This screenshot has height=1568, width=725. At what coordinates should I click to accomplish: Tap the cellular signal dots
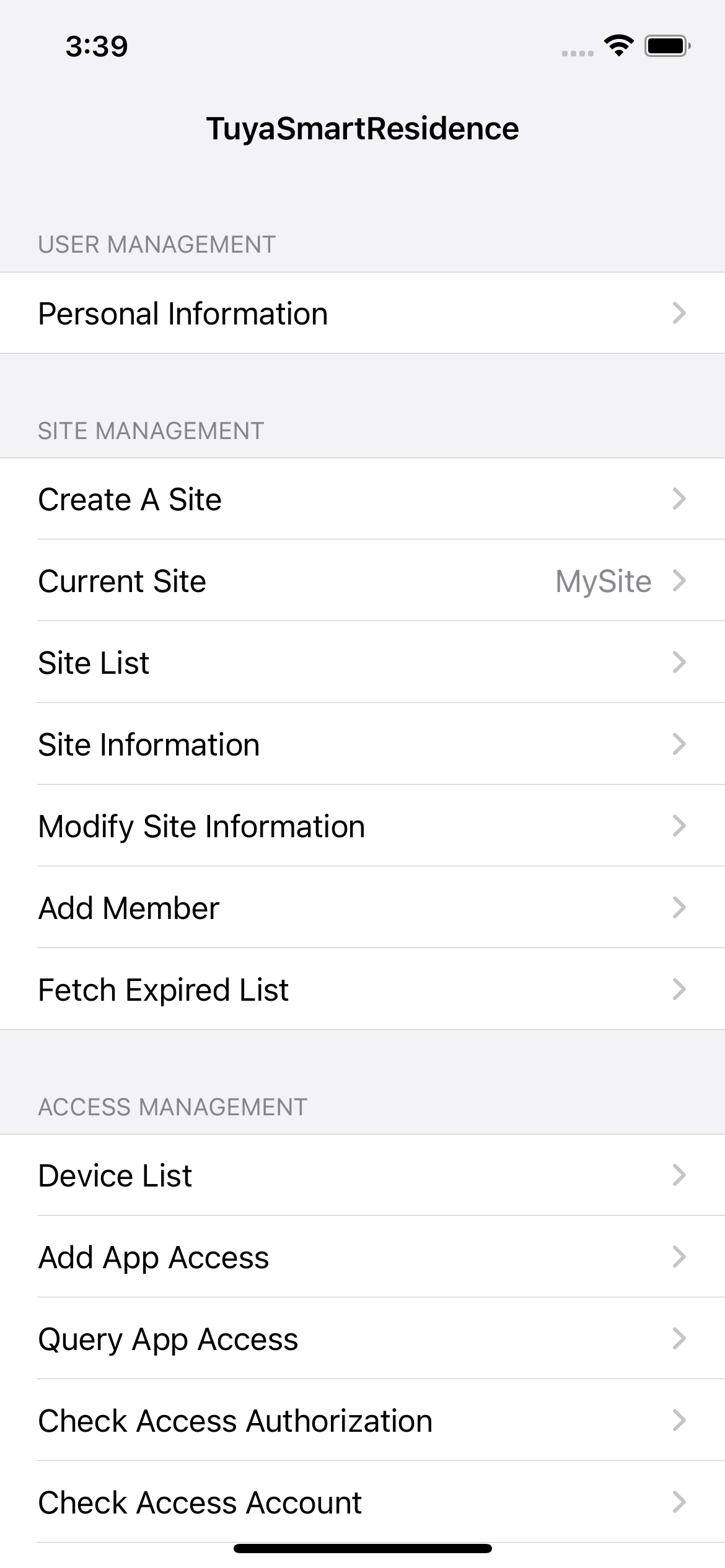575,52
